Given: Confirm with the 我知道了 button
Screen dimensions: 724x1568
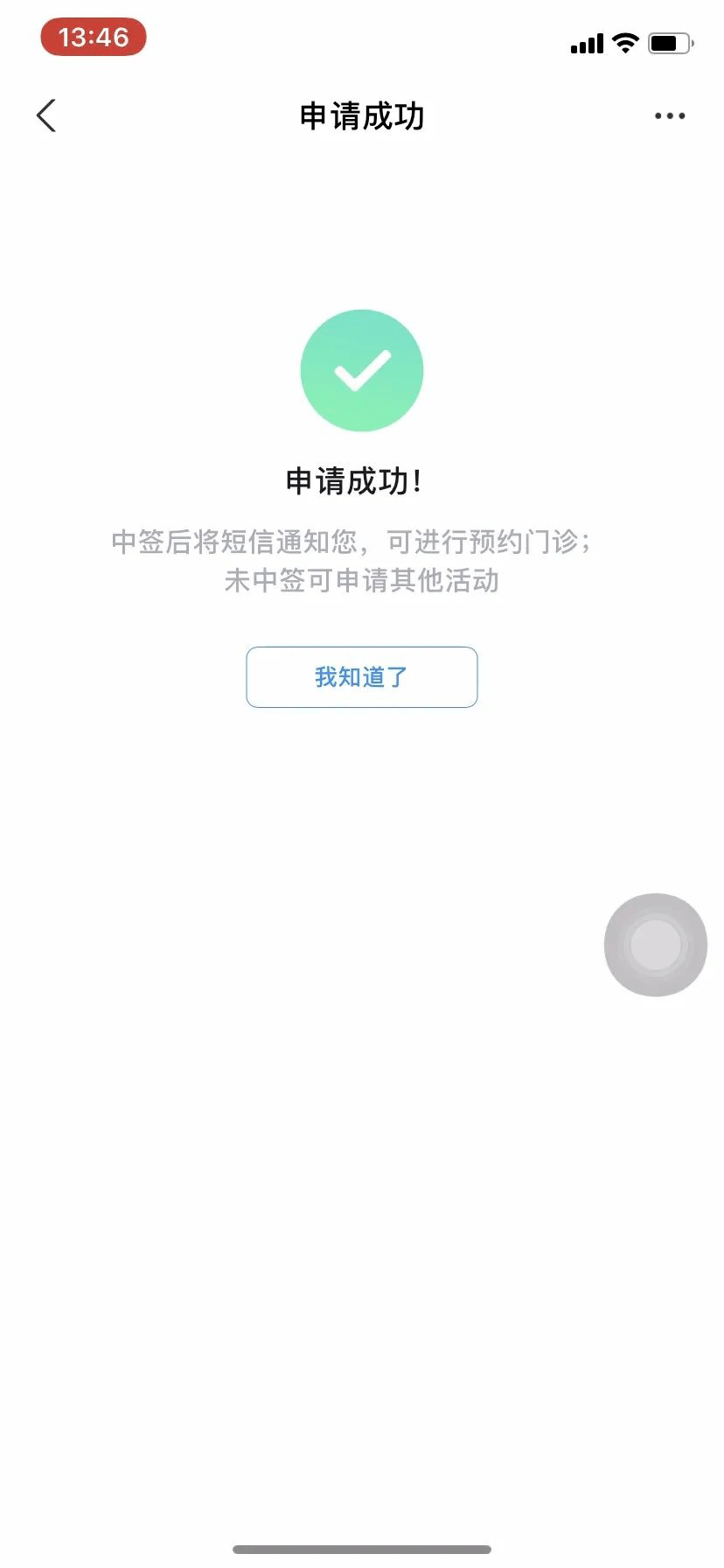Looking at the screenshot, I should 361,676.
